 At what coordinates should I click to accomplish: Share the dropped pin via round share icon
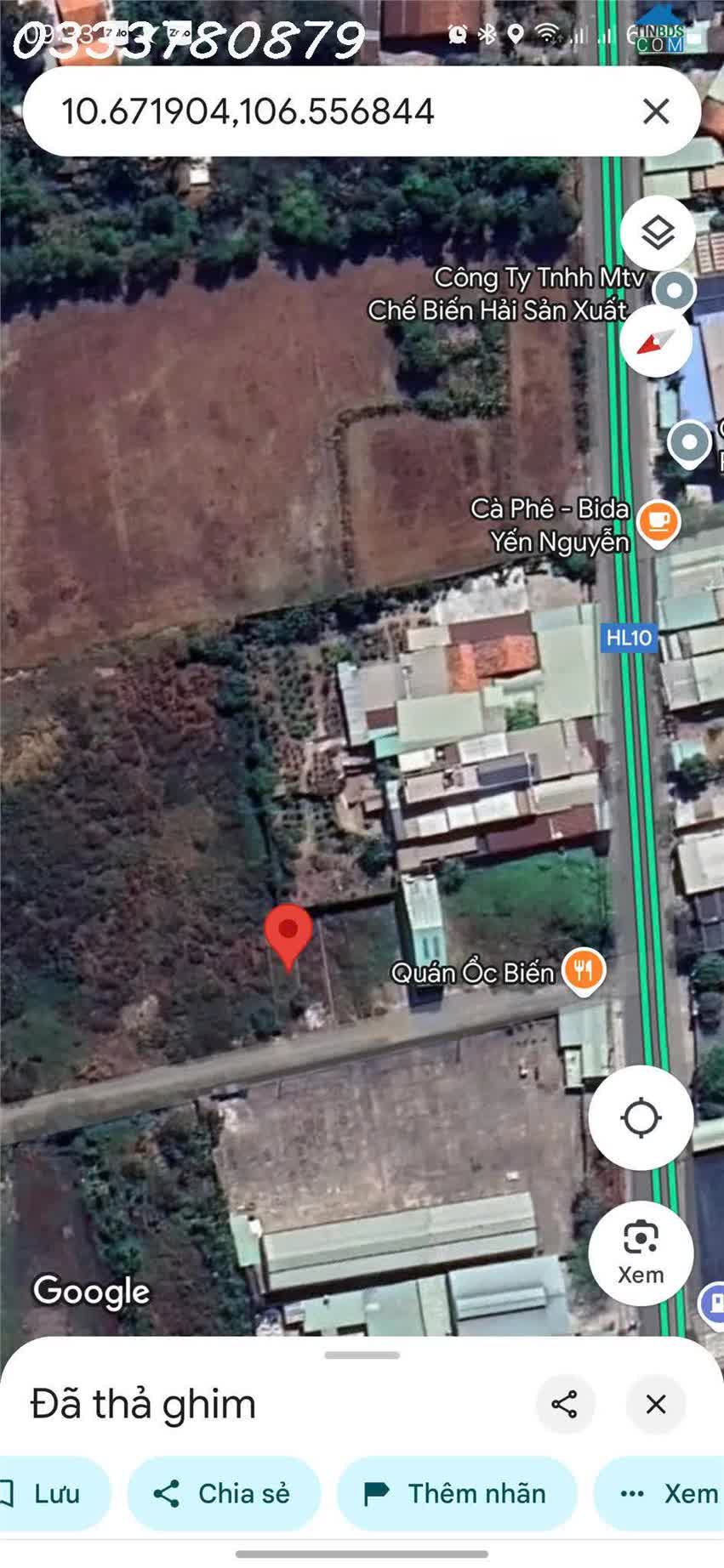(x=564, y=1404)
